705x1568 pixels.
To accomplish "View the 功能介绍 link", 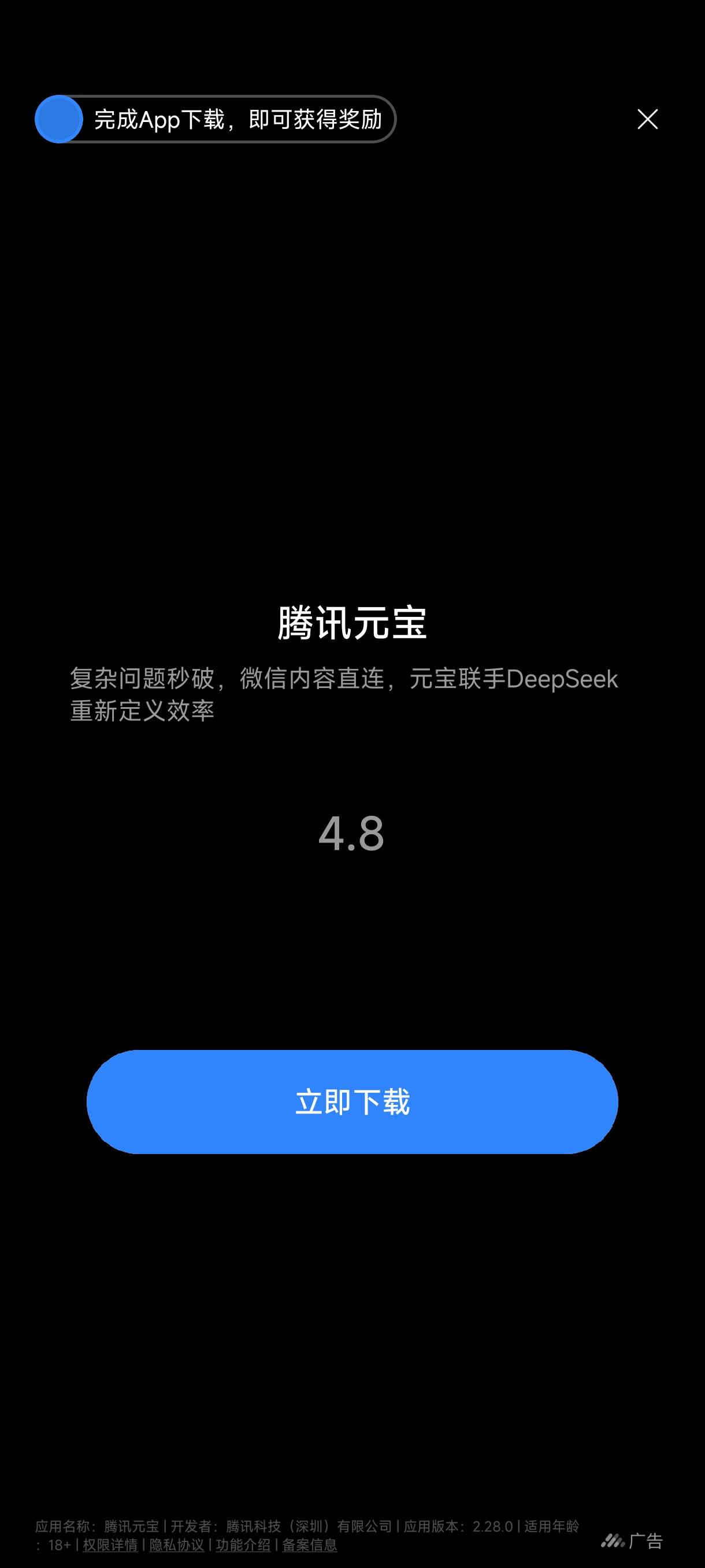I will [x=243, y=1545].
